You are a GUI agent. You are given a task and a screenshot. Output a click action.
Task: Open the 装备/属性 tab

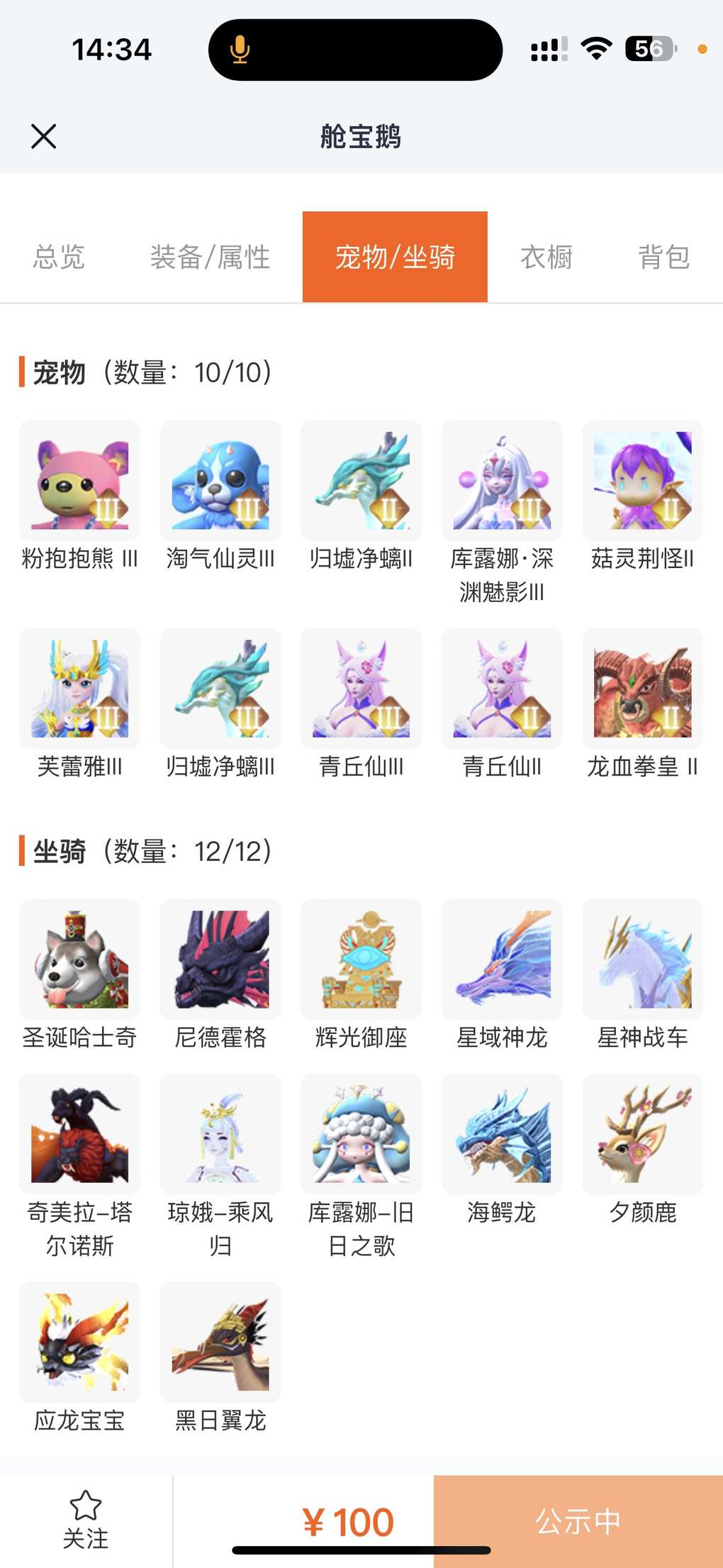pyautogui.click(x=210, y=257)
